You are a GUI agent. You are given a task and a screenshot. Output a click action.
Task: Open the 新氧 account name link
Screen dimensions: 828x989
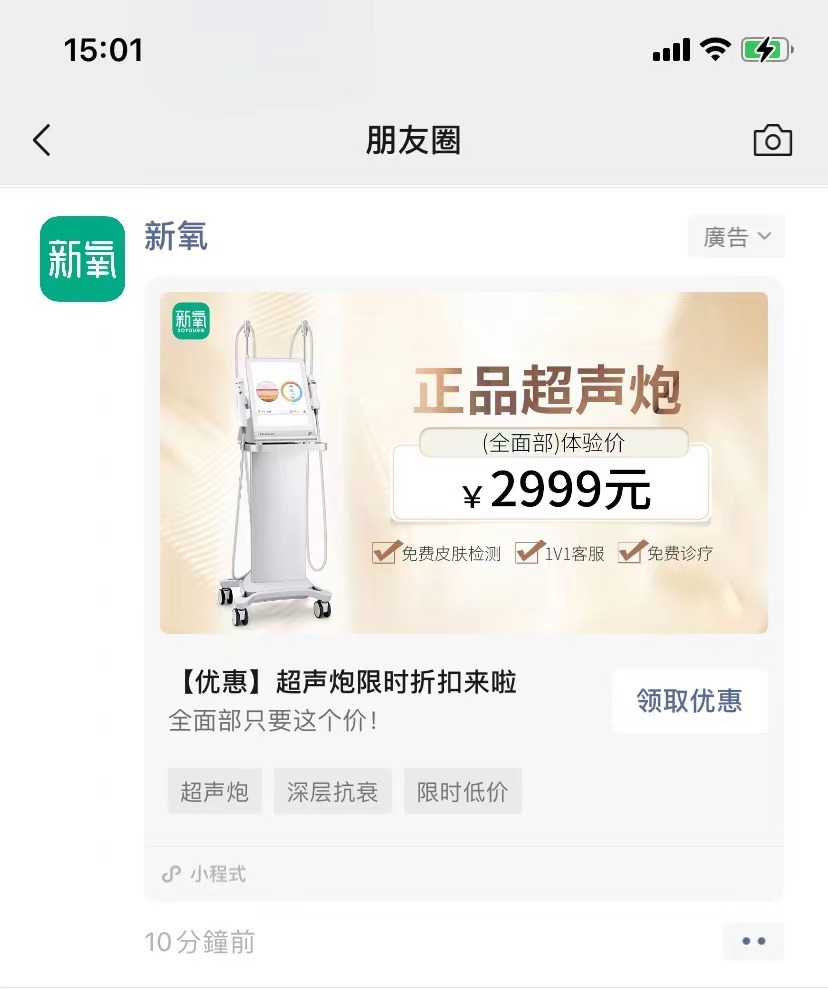176,237
